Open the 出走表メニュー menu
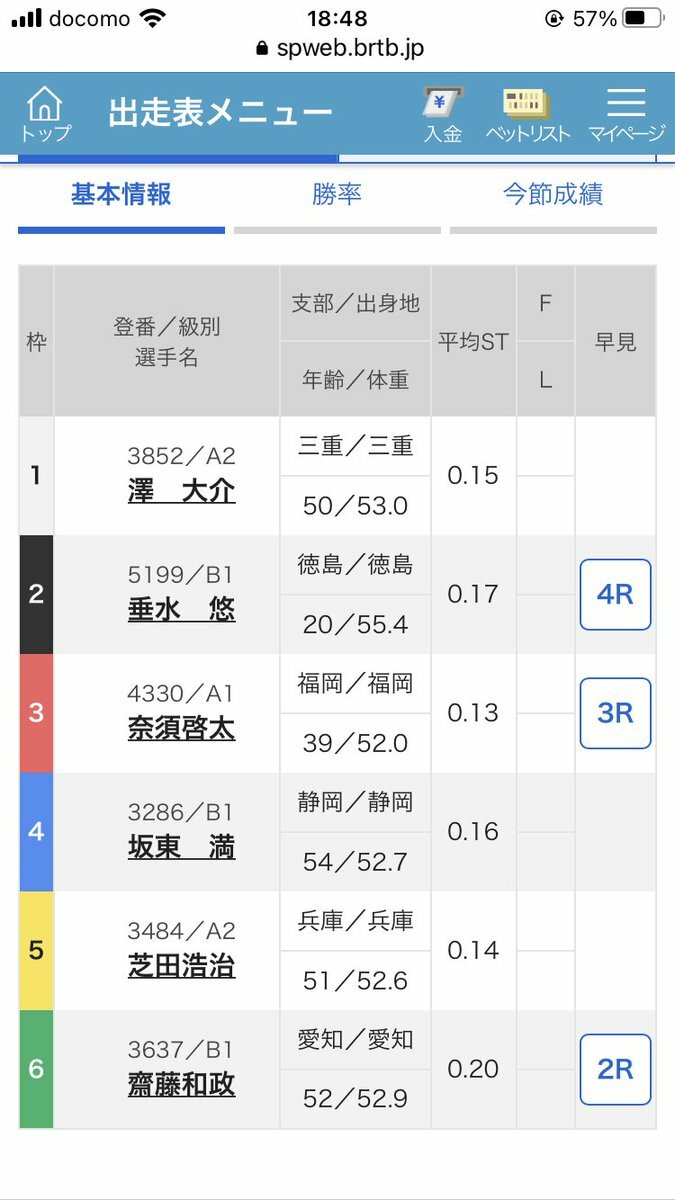 point(220,113)
